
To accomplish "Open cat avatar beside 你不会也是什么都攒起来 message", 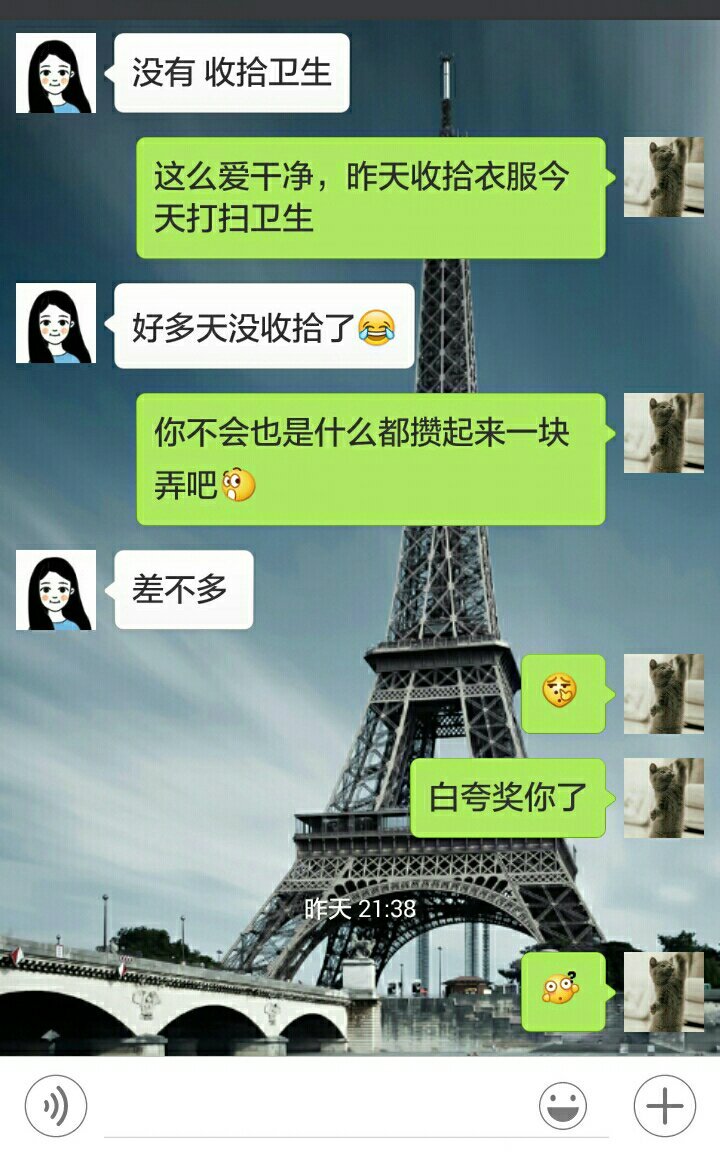I will 664,433.
